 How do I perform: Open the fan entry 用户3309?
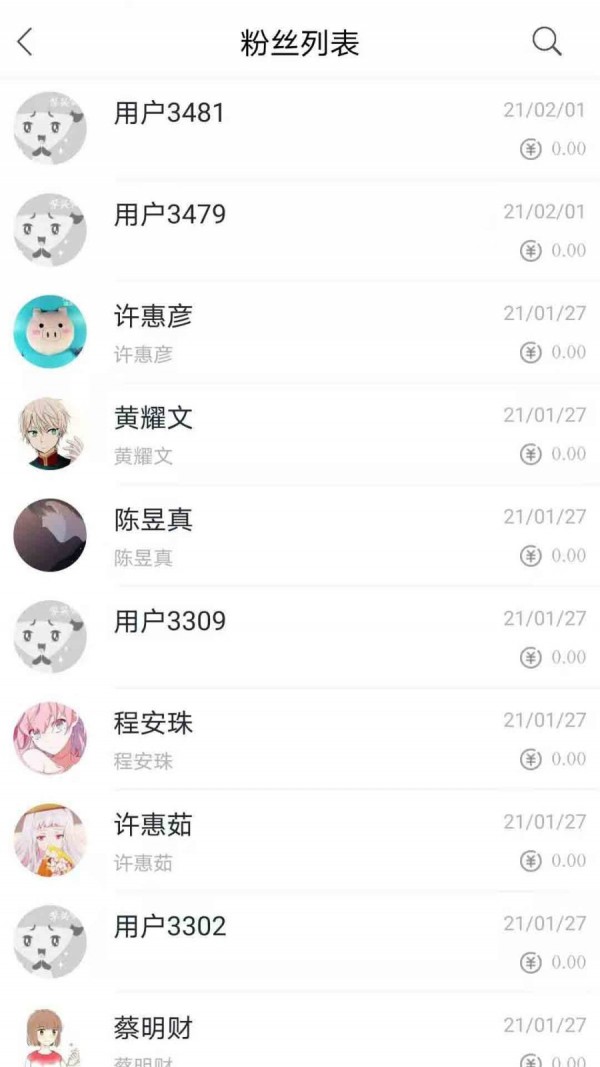[300, 637]
